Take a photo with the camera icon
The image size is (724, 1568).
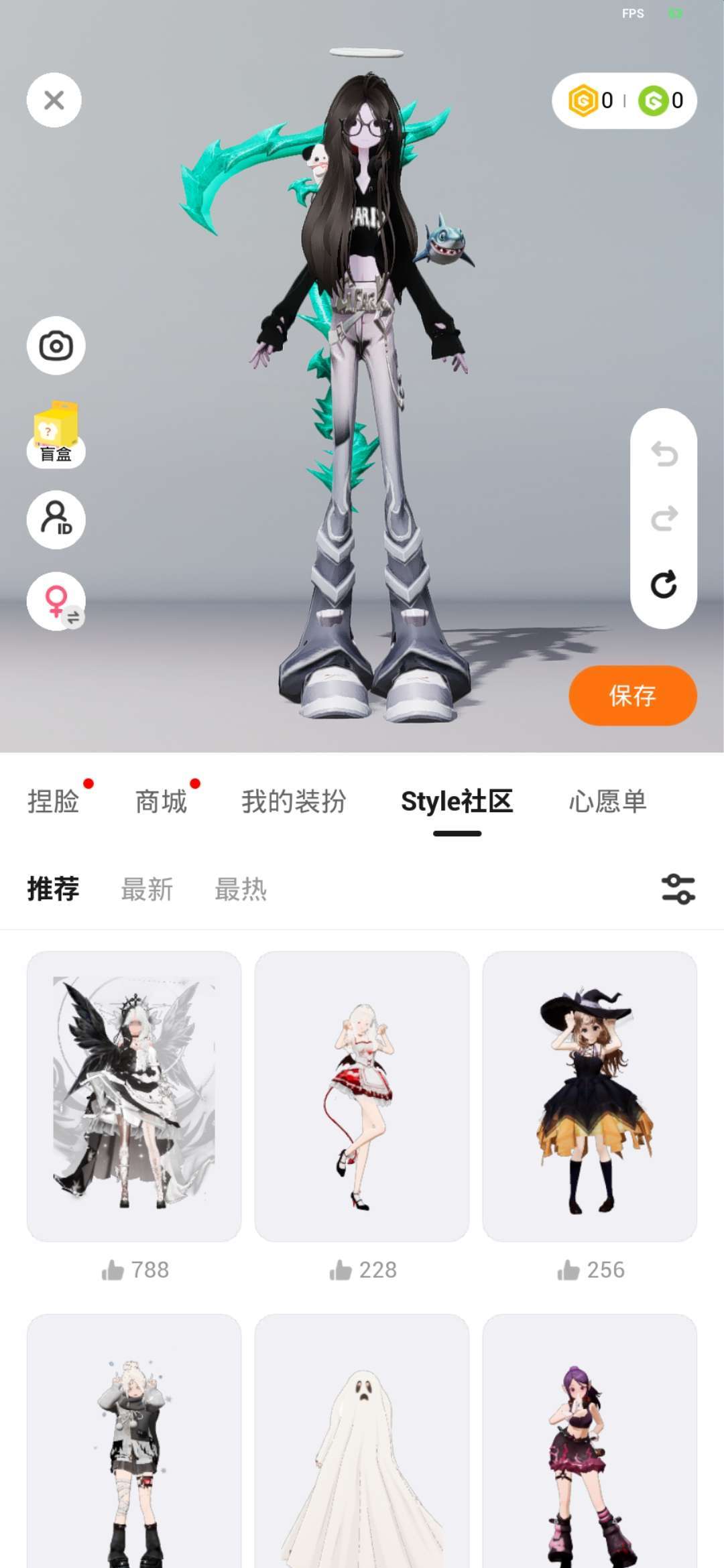click(x=56, y=346)
